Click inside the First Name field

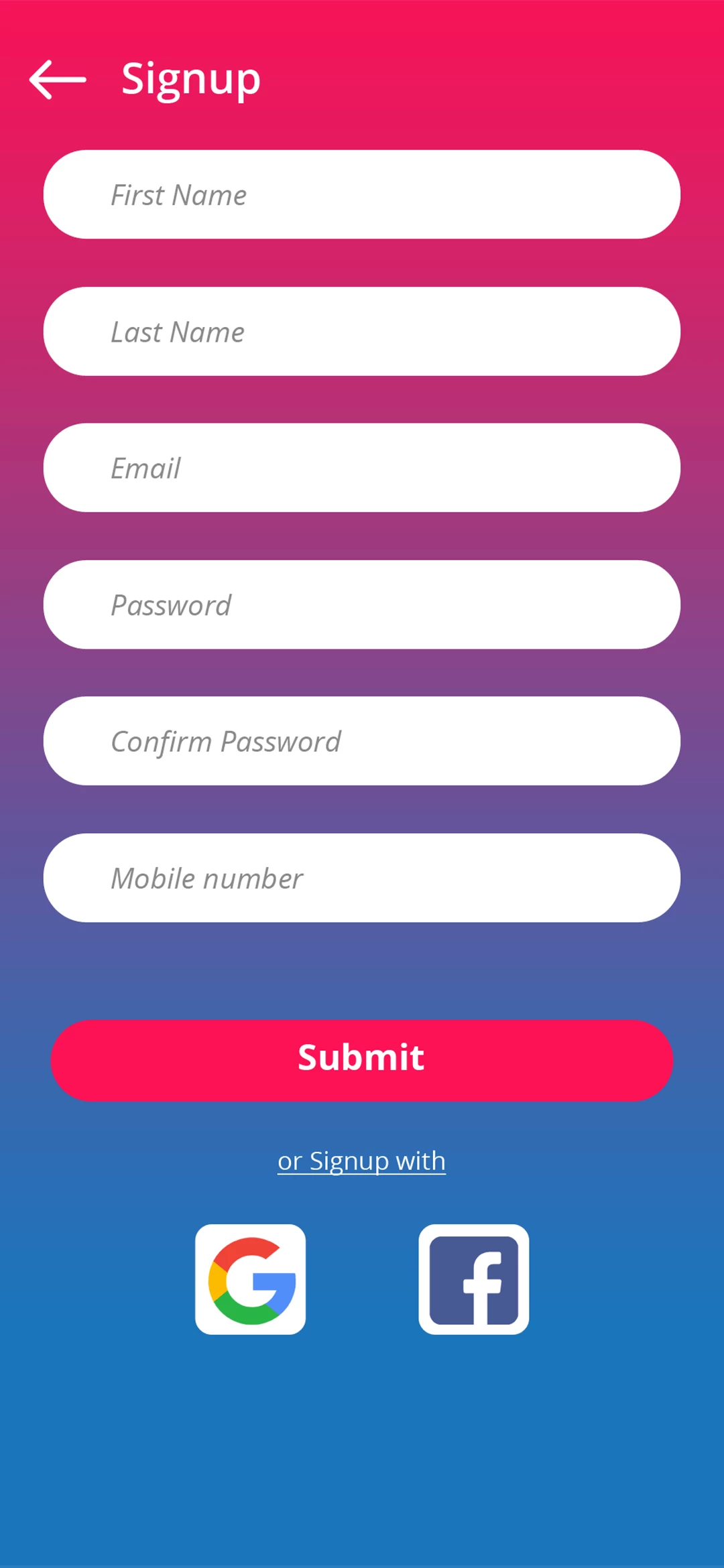pyautogui.click(x=361, y=195)
